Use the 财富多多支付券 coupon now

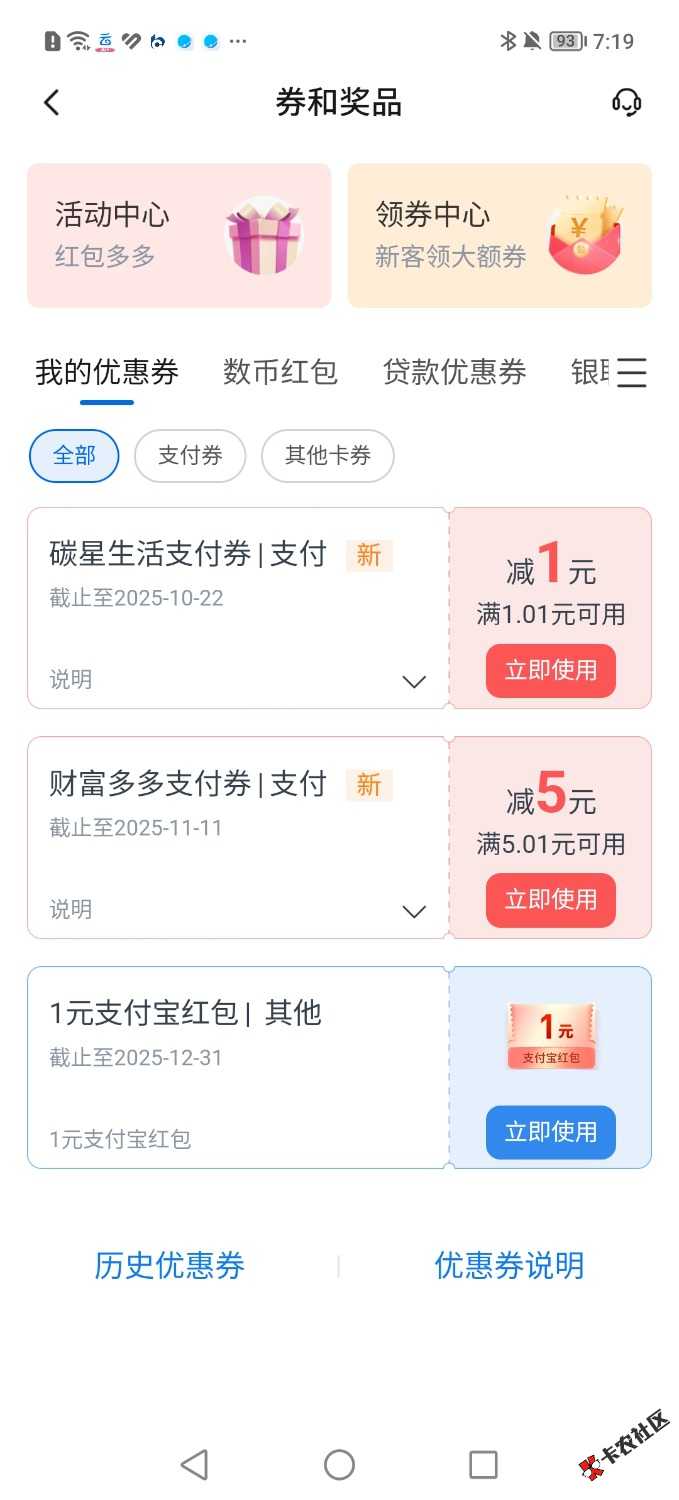tap(550, 900)
